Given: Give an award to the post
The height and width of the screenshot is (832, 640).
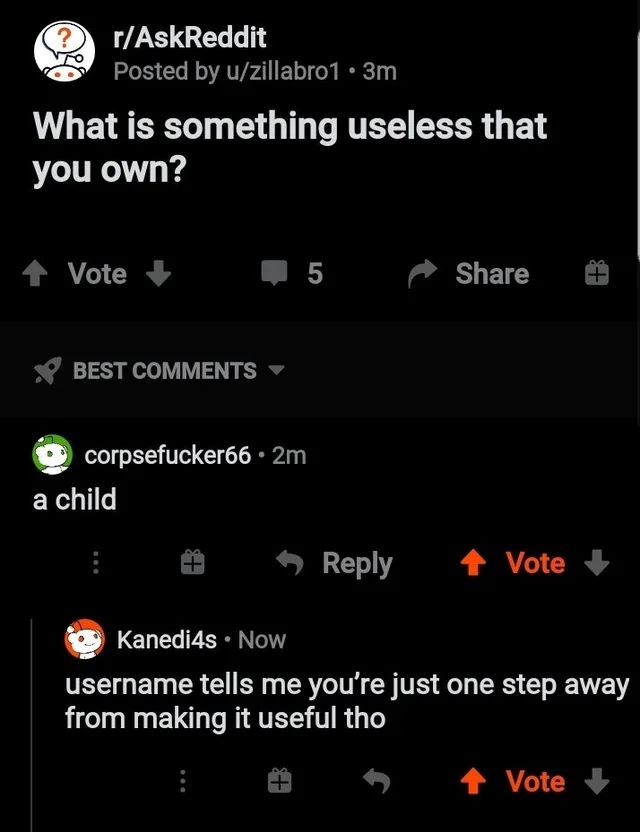Looking at the screenshot, I should [597, 274].
